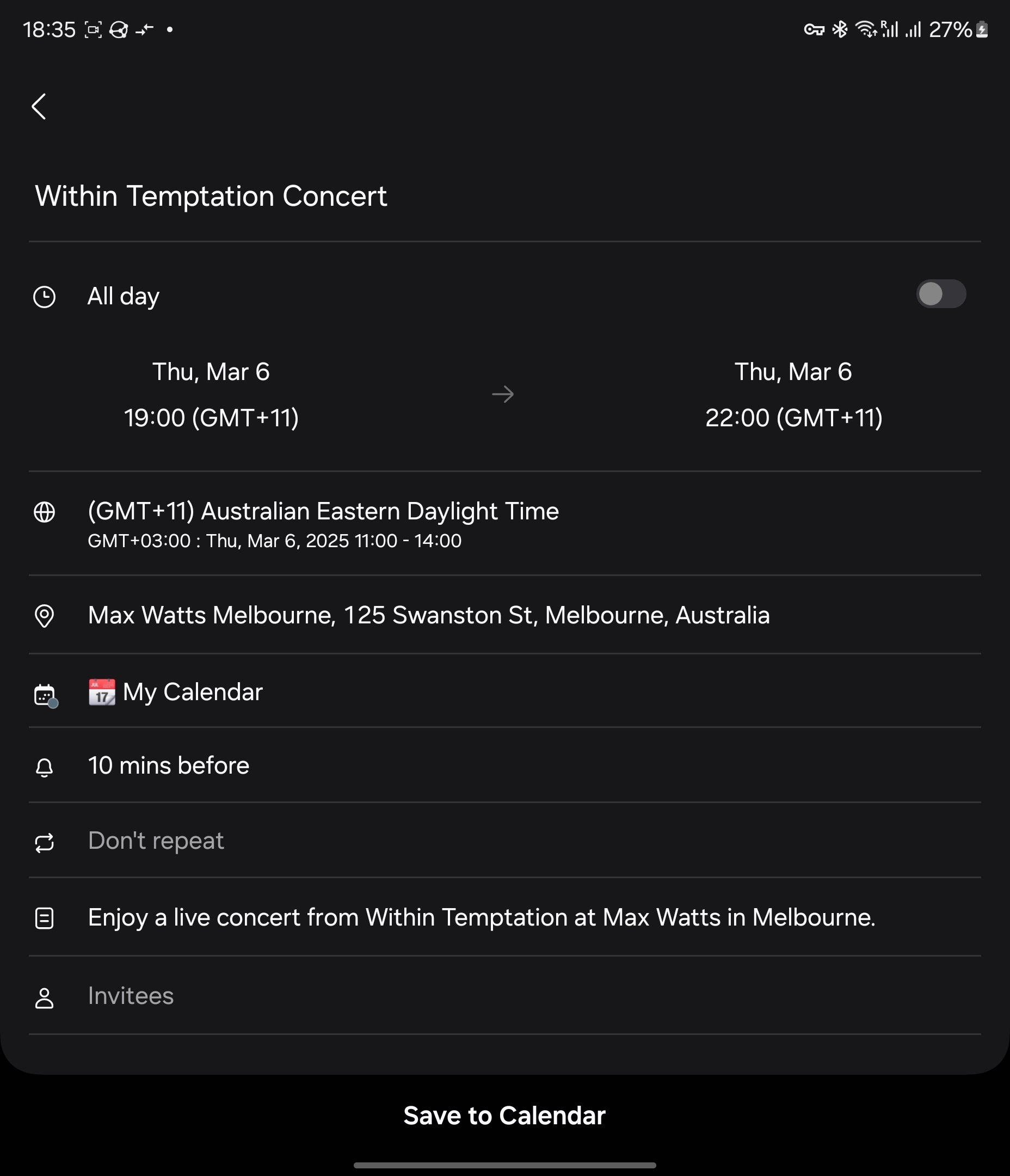Open the end time selector showing 22:00

pos(793,418)
